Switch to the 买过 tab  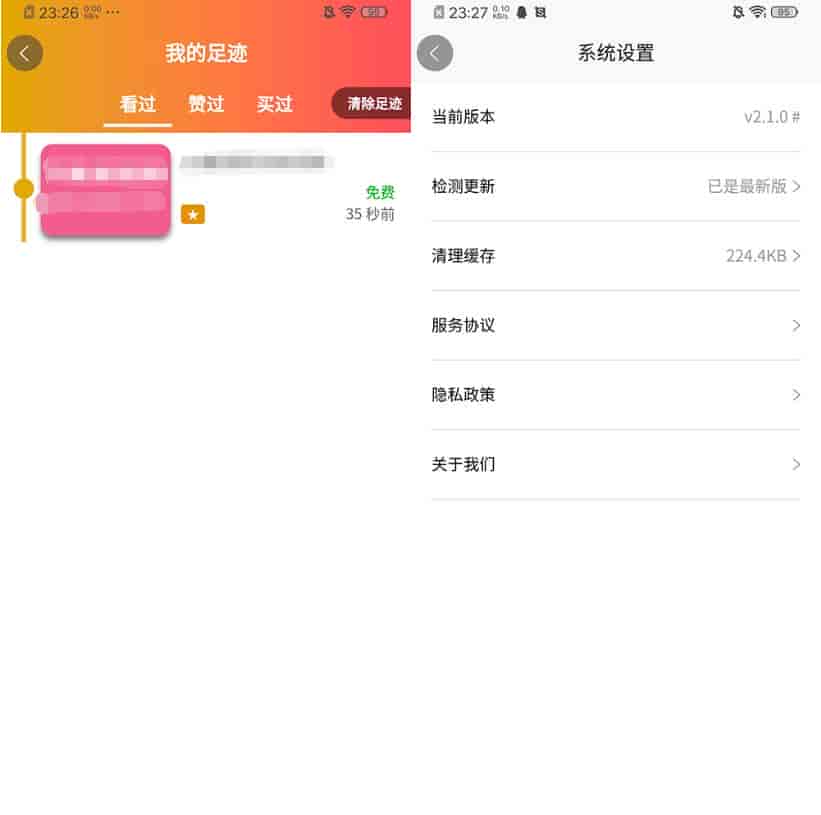click(274, 104)
